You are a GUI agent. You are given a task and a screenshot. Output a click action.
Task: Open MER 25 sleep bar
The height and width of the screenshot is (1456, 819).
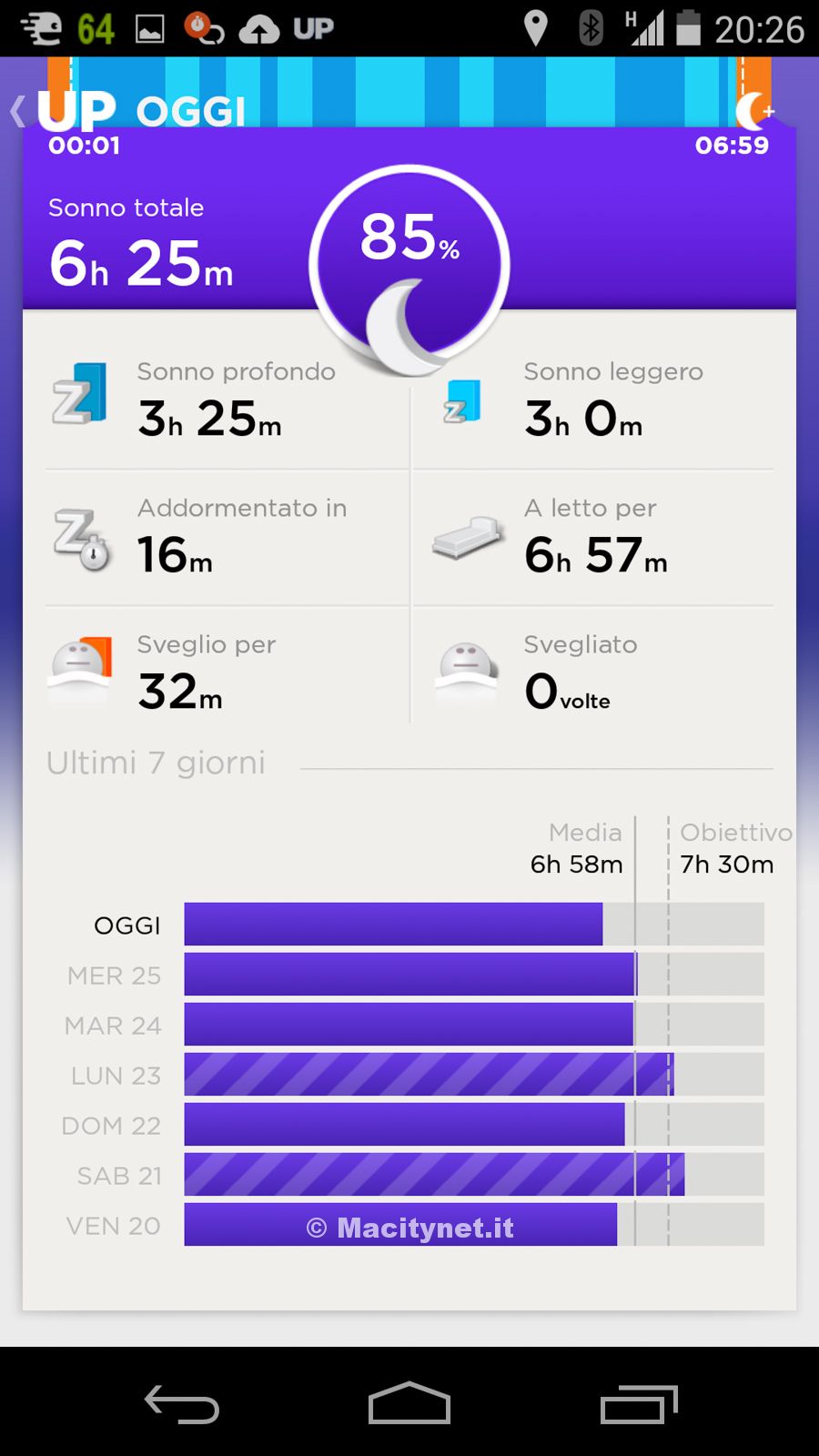tap(410, 975)
